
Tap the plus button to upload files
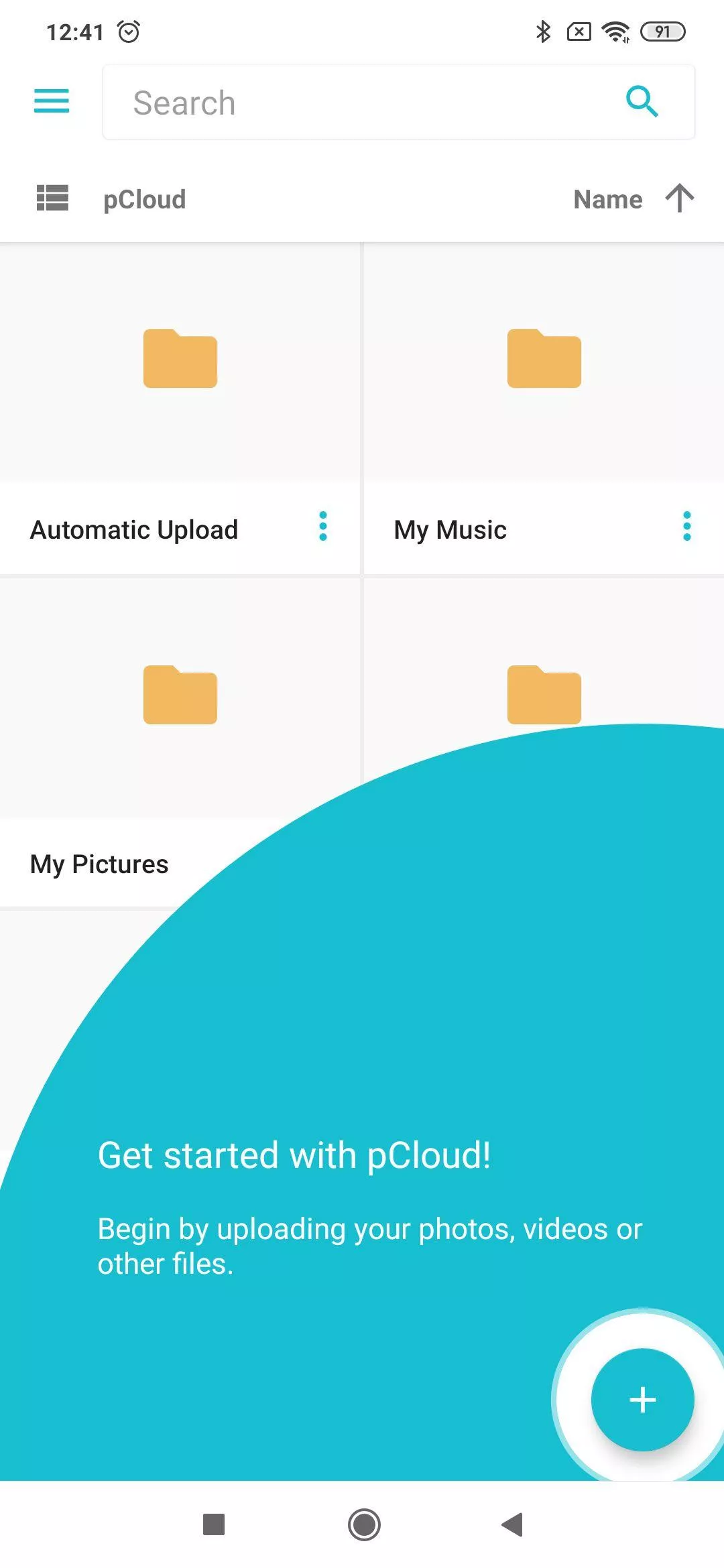[642, 1399]
